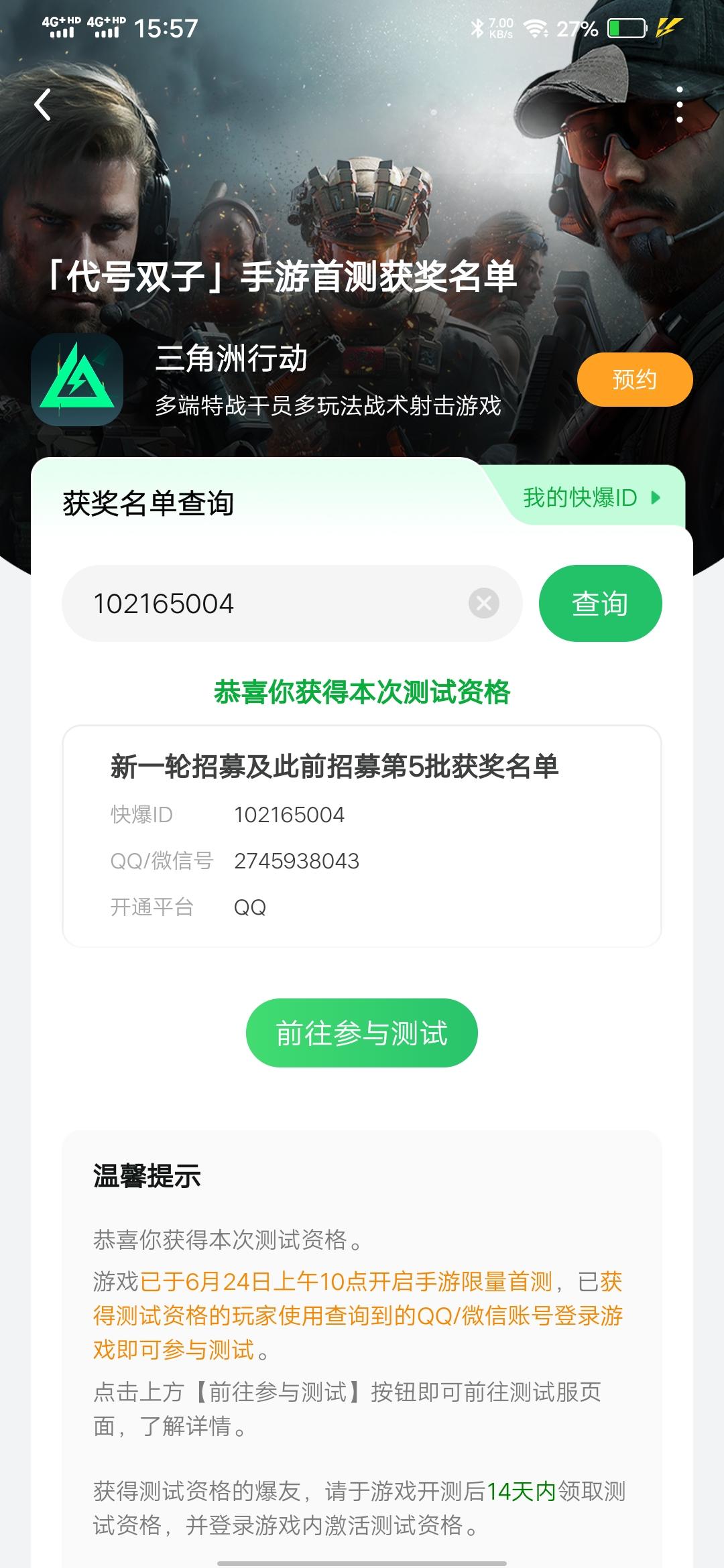Image resolution: width=724 pixels, height=1568 pixels.
Task: Tap the orange 预约 button
Action: tap(636, 379)
